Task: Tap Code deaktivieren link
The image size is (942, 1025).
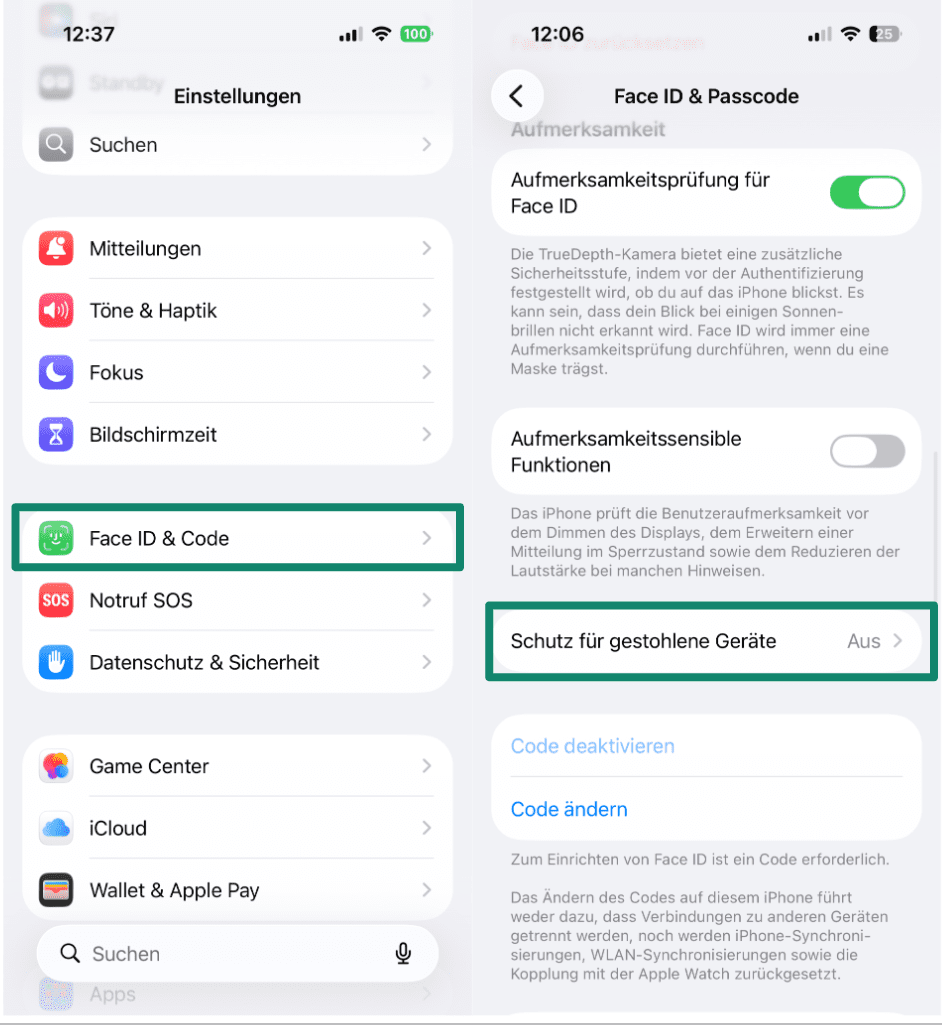Action: [x=593, y=746]
